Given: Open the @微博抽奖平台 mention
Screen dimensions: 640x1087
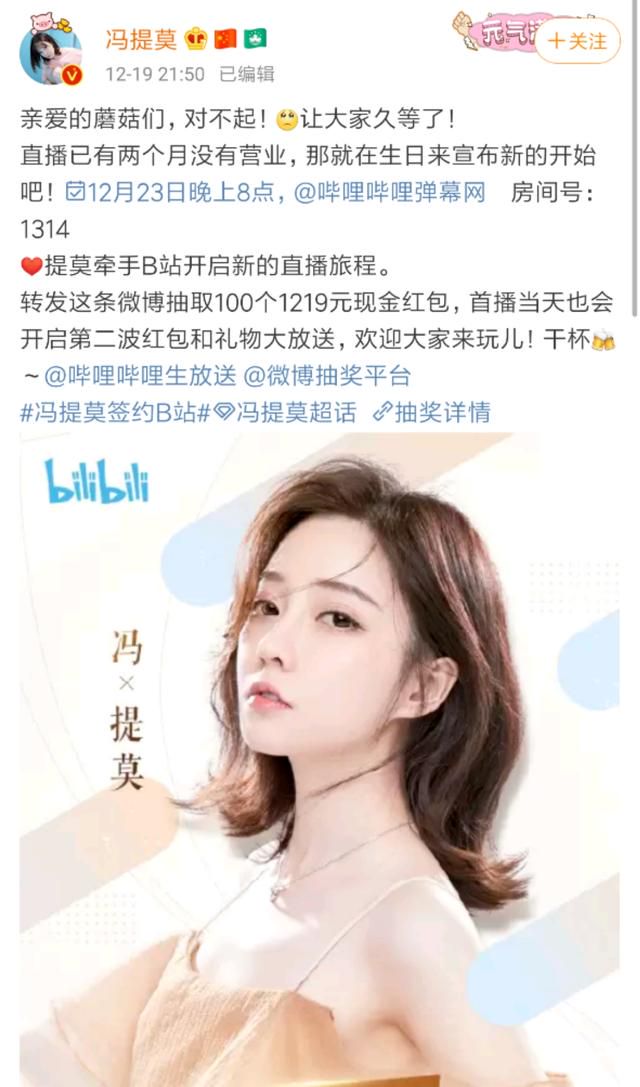Looking at the screenshot, I should tap(327, 375).
